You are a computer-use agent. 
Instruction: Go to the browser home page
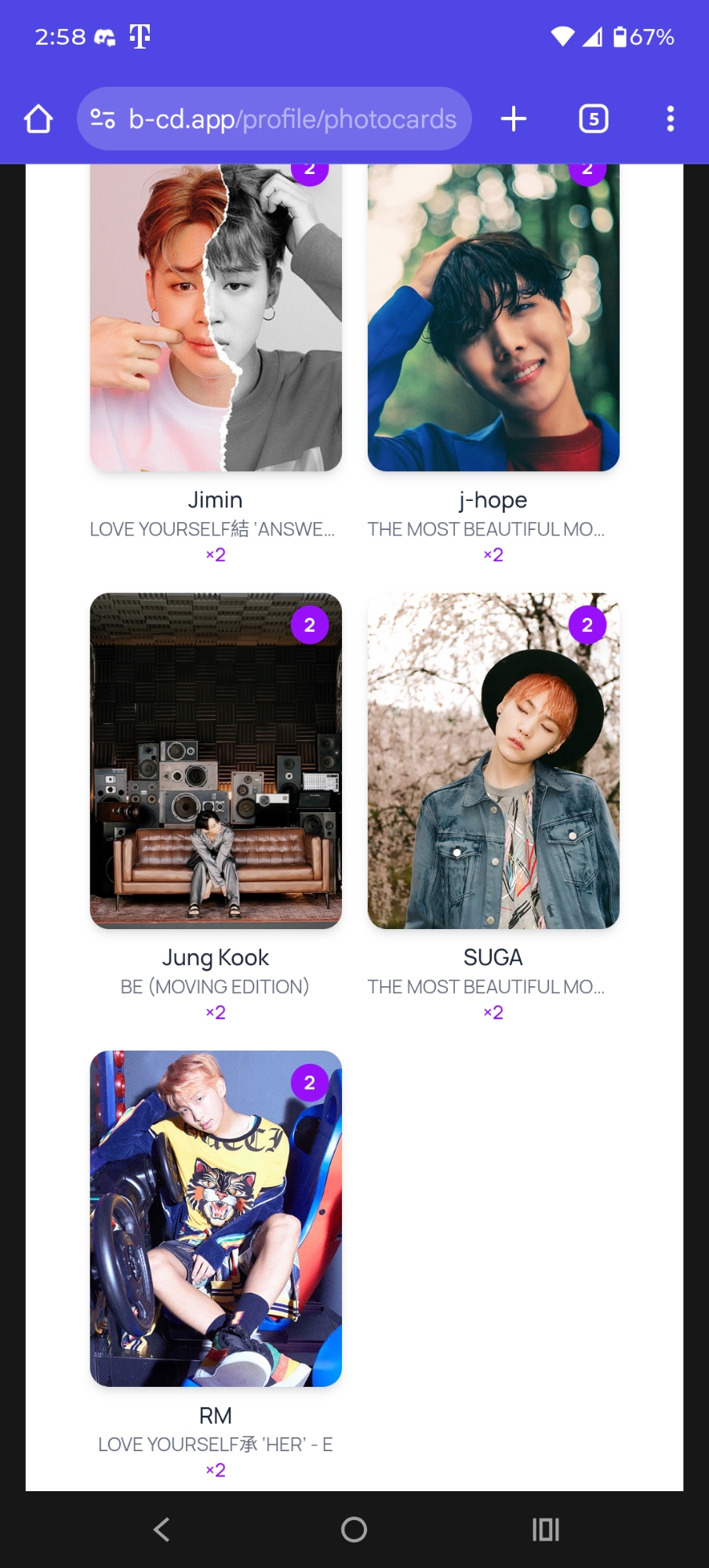click(38, 119)
